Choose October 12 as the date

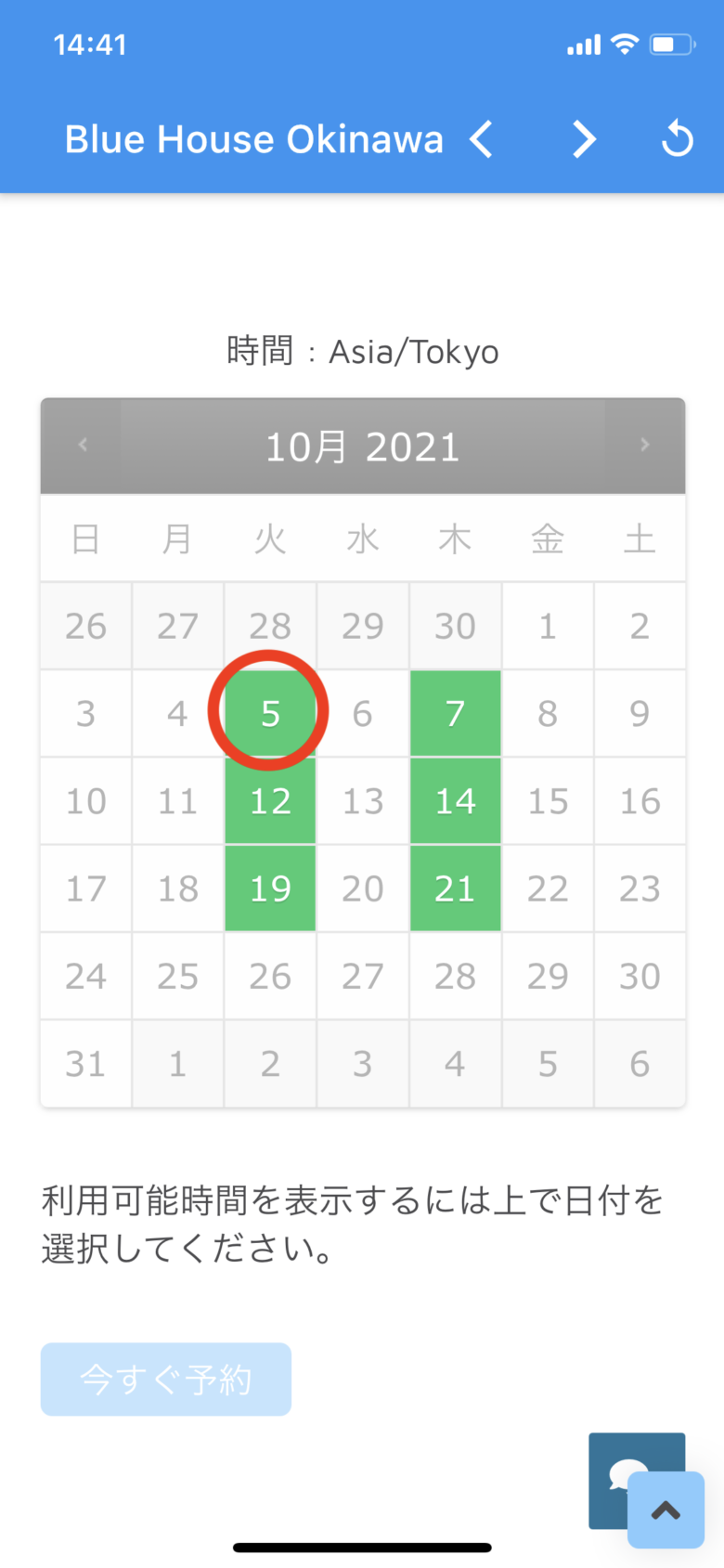(x=270, y=800)
